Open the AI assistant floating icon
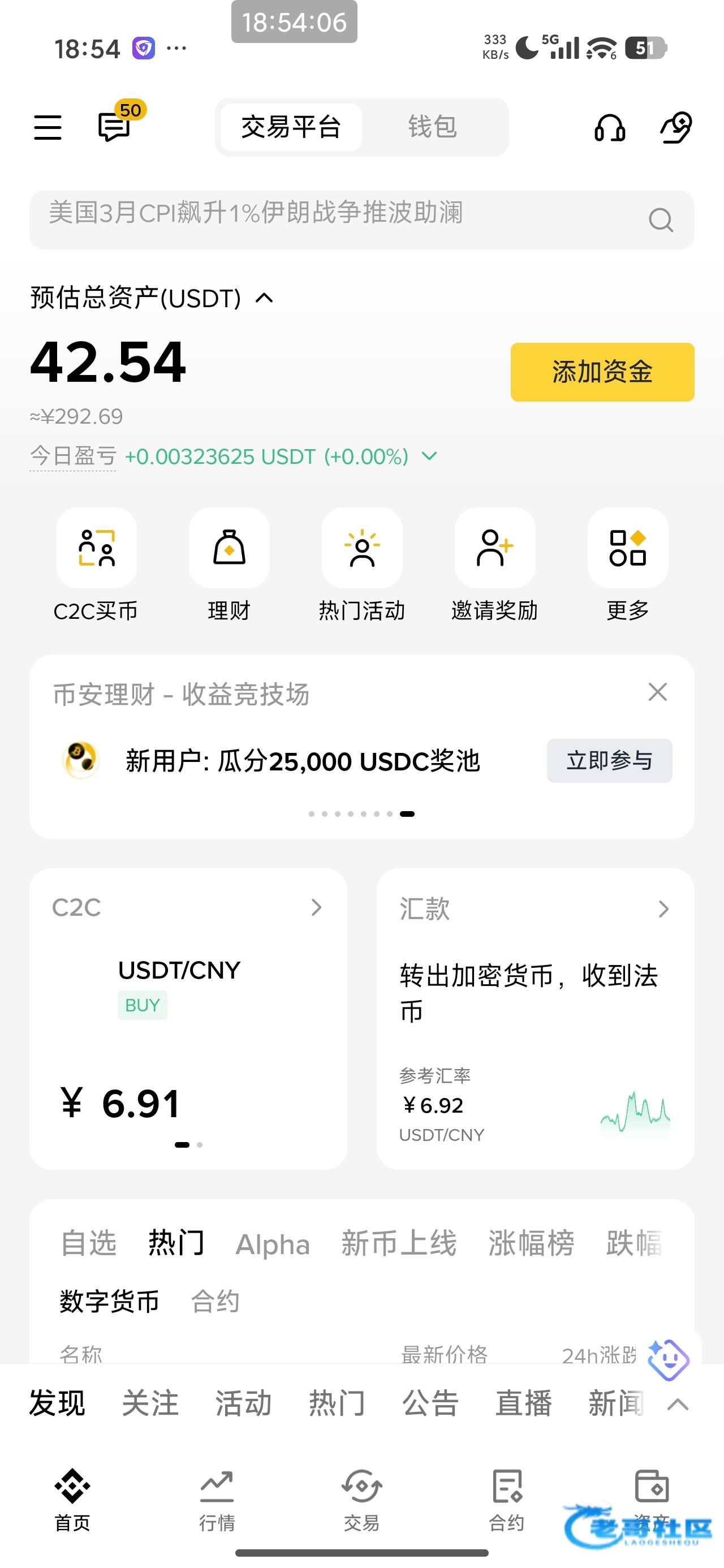This screenshot has width=724, height=1568. point(668,1359)
